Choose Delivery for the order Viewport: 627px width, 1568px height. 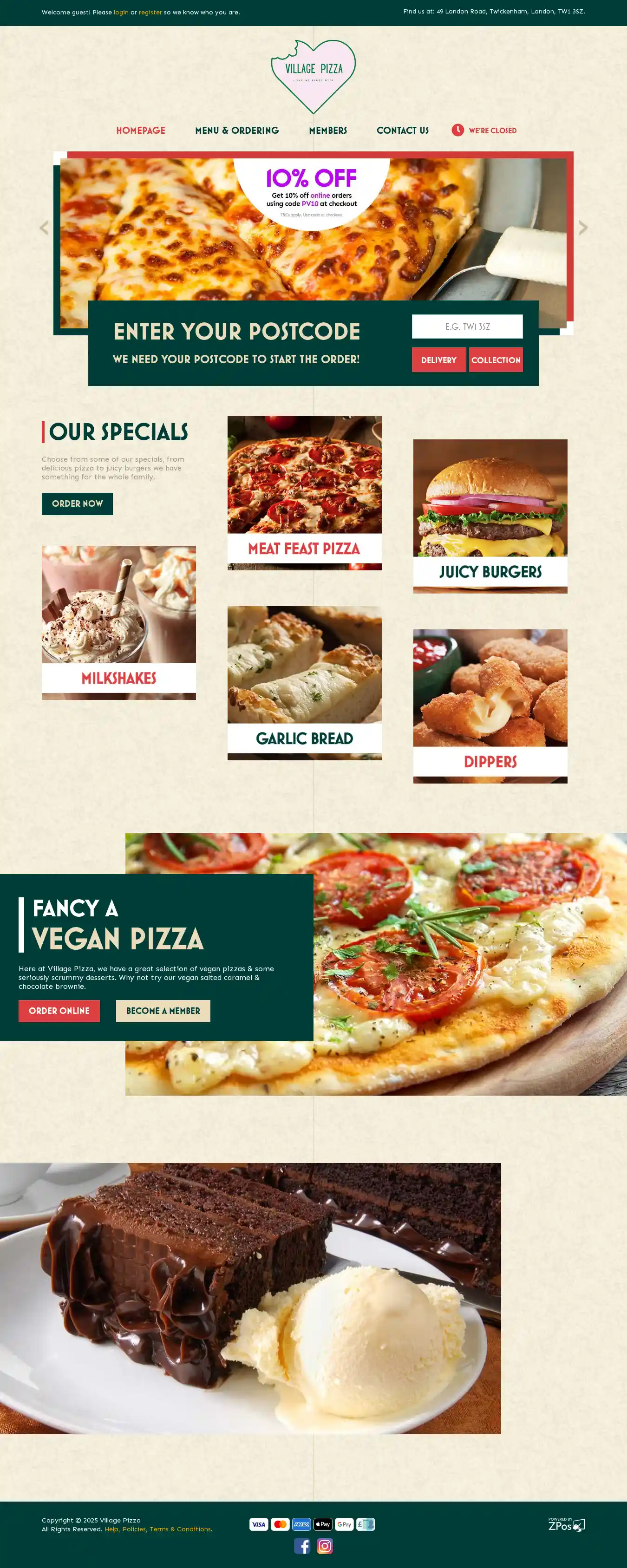[x=438, y=360]
